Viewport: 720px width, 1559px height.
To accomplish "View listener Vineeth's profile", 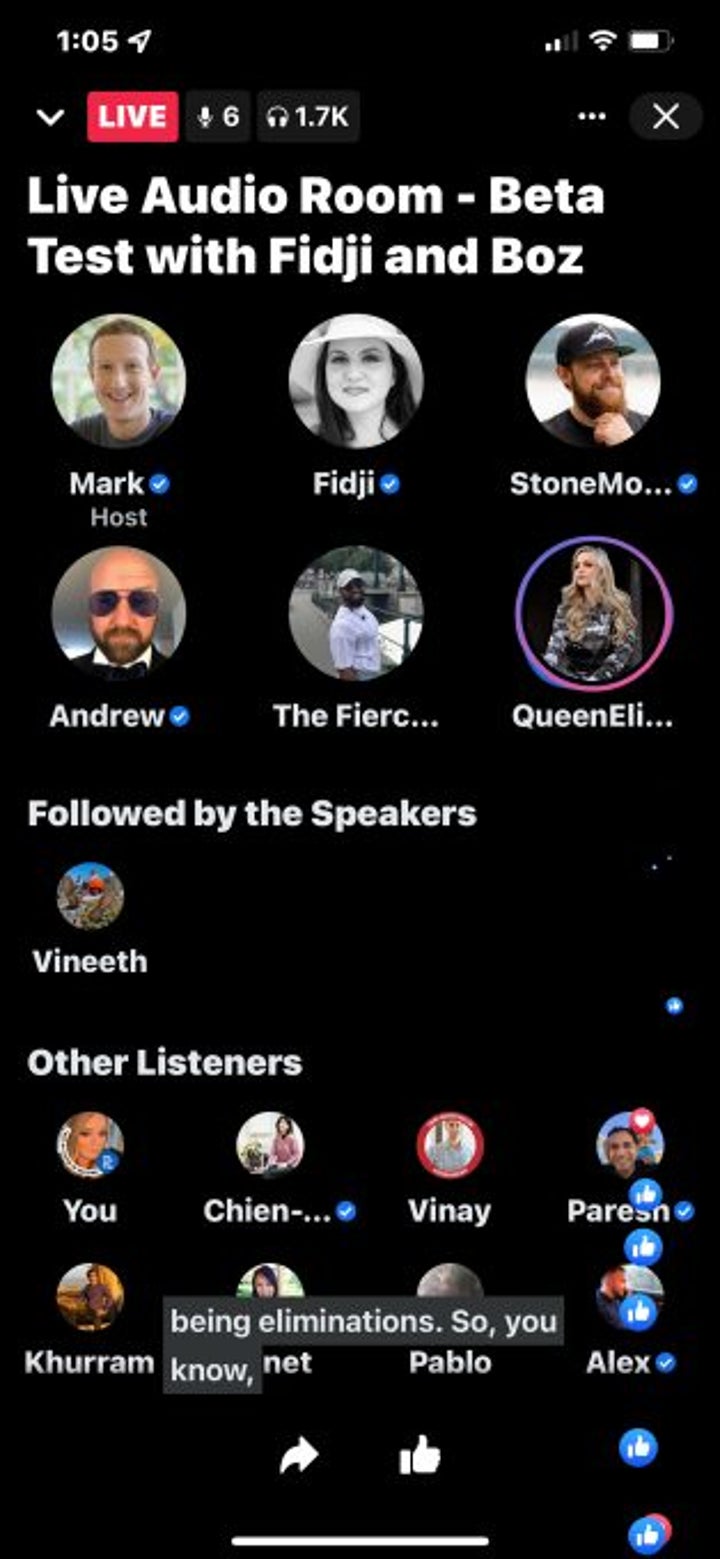I will [90, 896].
